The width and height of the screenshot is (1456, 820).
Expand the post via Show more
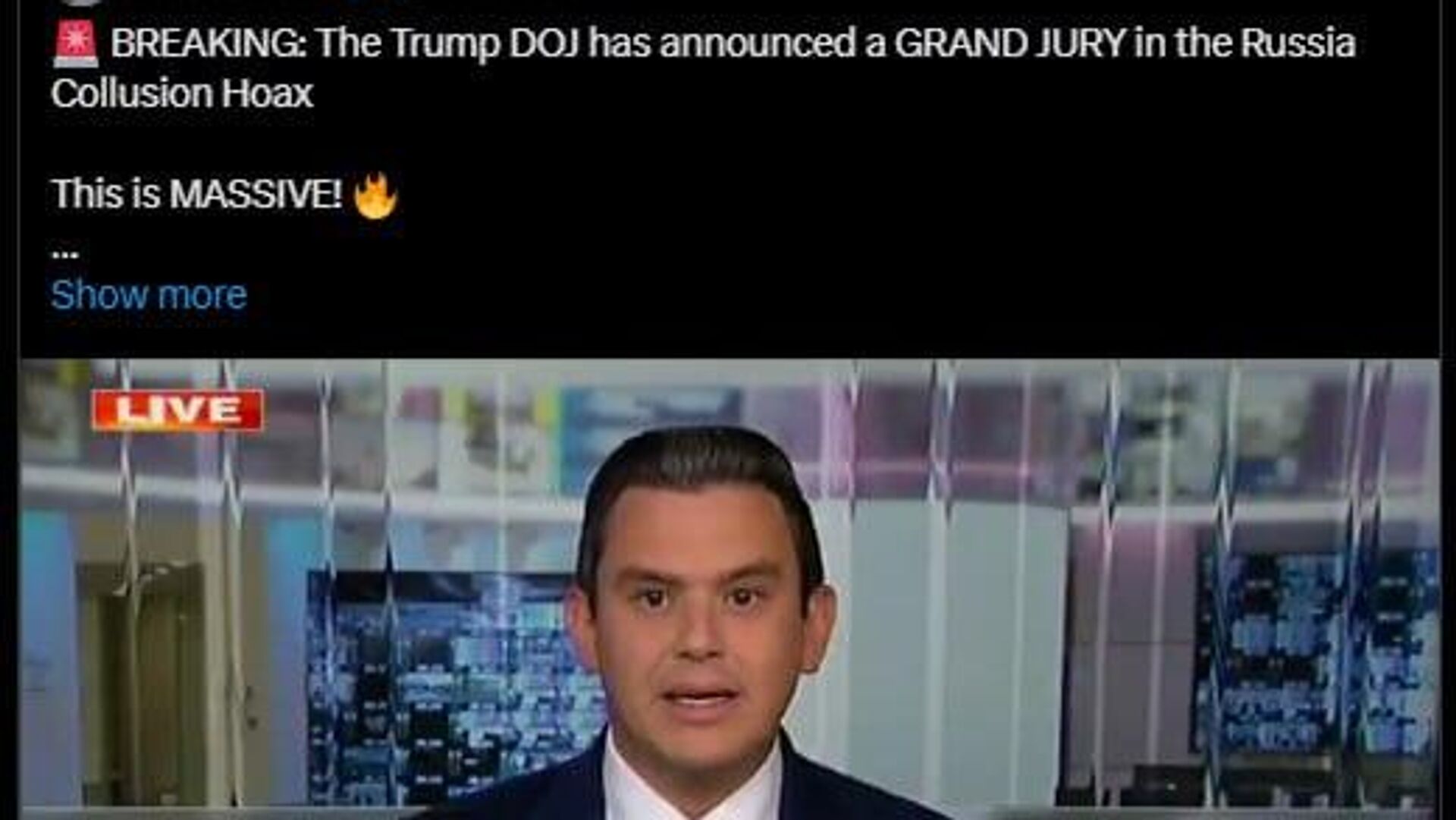pyautogui.click(x=149, y=294)
